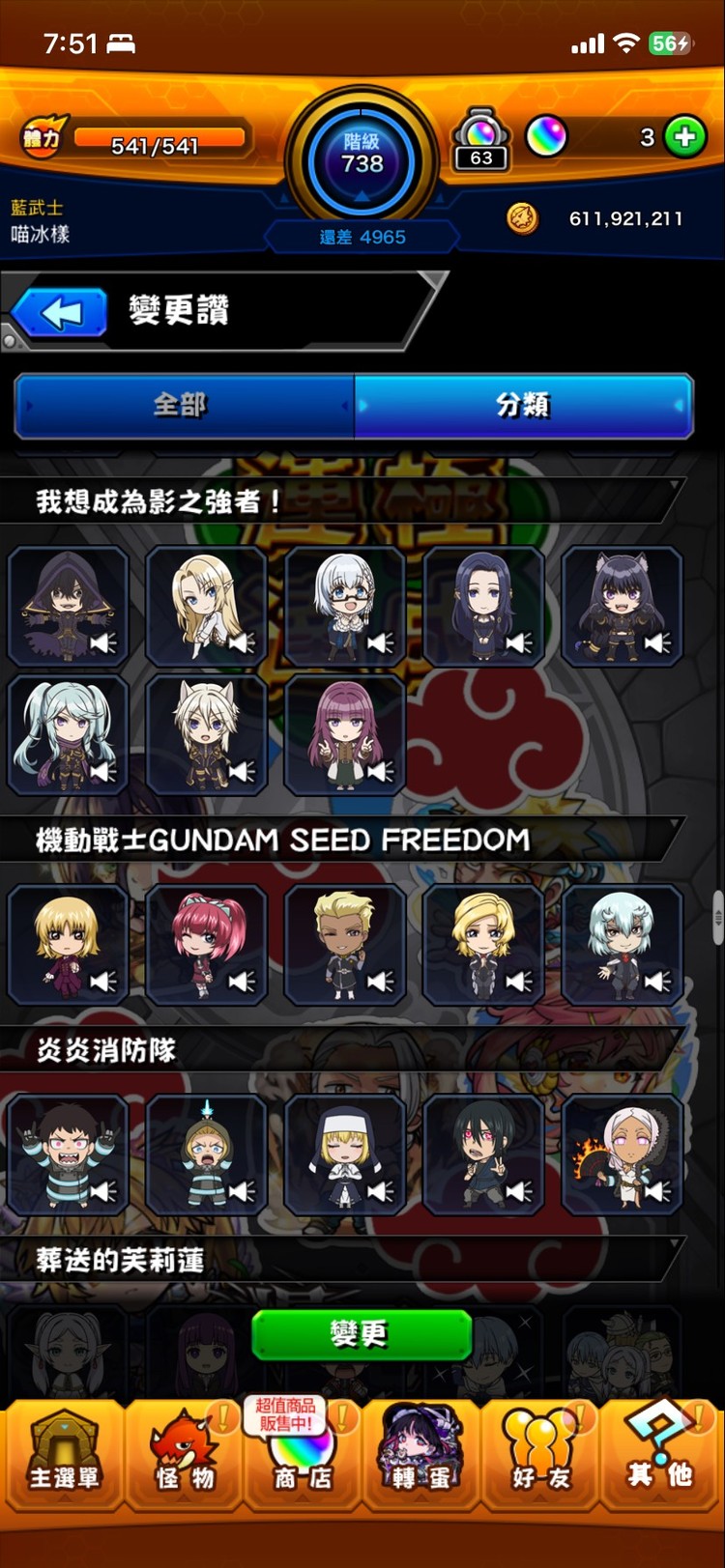Collapse the 機動戰士GUNDAM SEED FREEDOM section
The height and width of the screenshot is (1568, 725).
pos(343,839)
